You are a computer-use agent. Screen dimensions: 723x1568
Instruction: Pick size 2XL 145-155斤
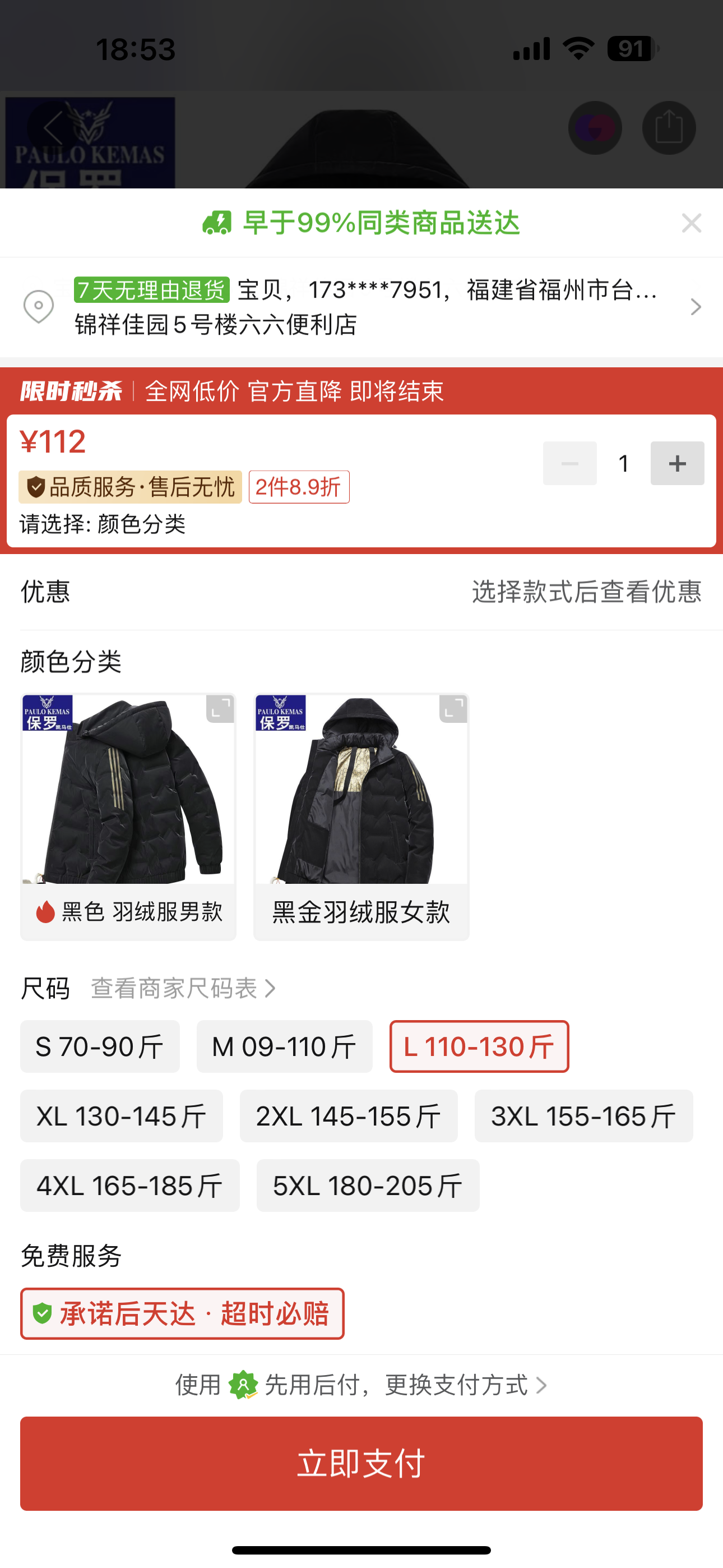coord(348,1116)
